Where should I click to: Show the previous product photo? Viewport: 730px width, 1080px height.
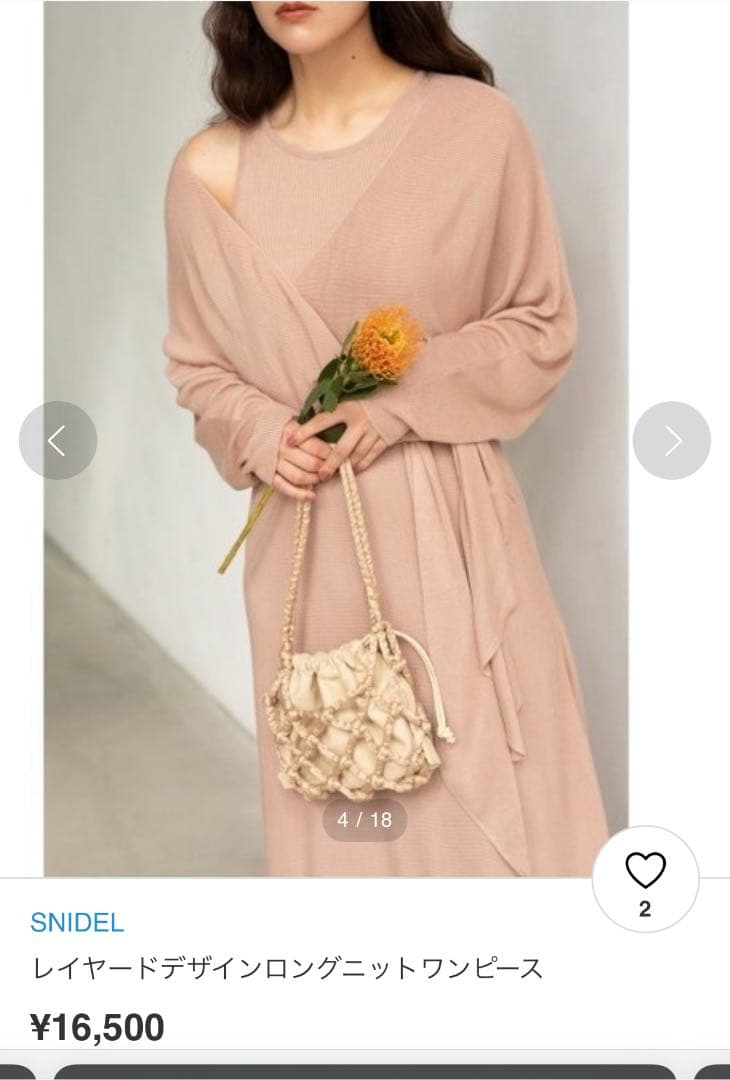click(58, 440)
